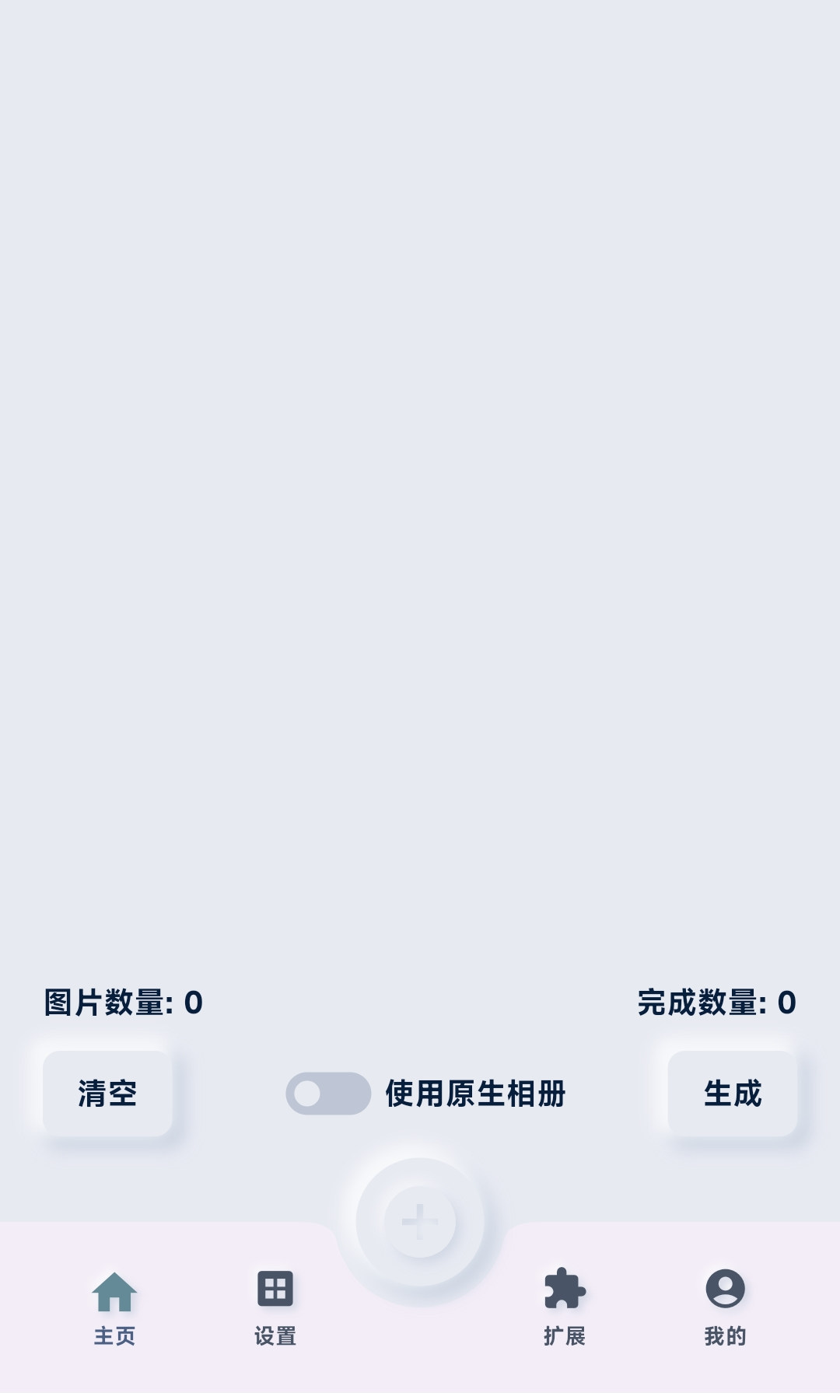Viewport: 840px width, 1400px height.
Task: Click the person avatar in navigation bar
Action: [x=725, y=1287]
